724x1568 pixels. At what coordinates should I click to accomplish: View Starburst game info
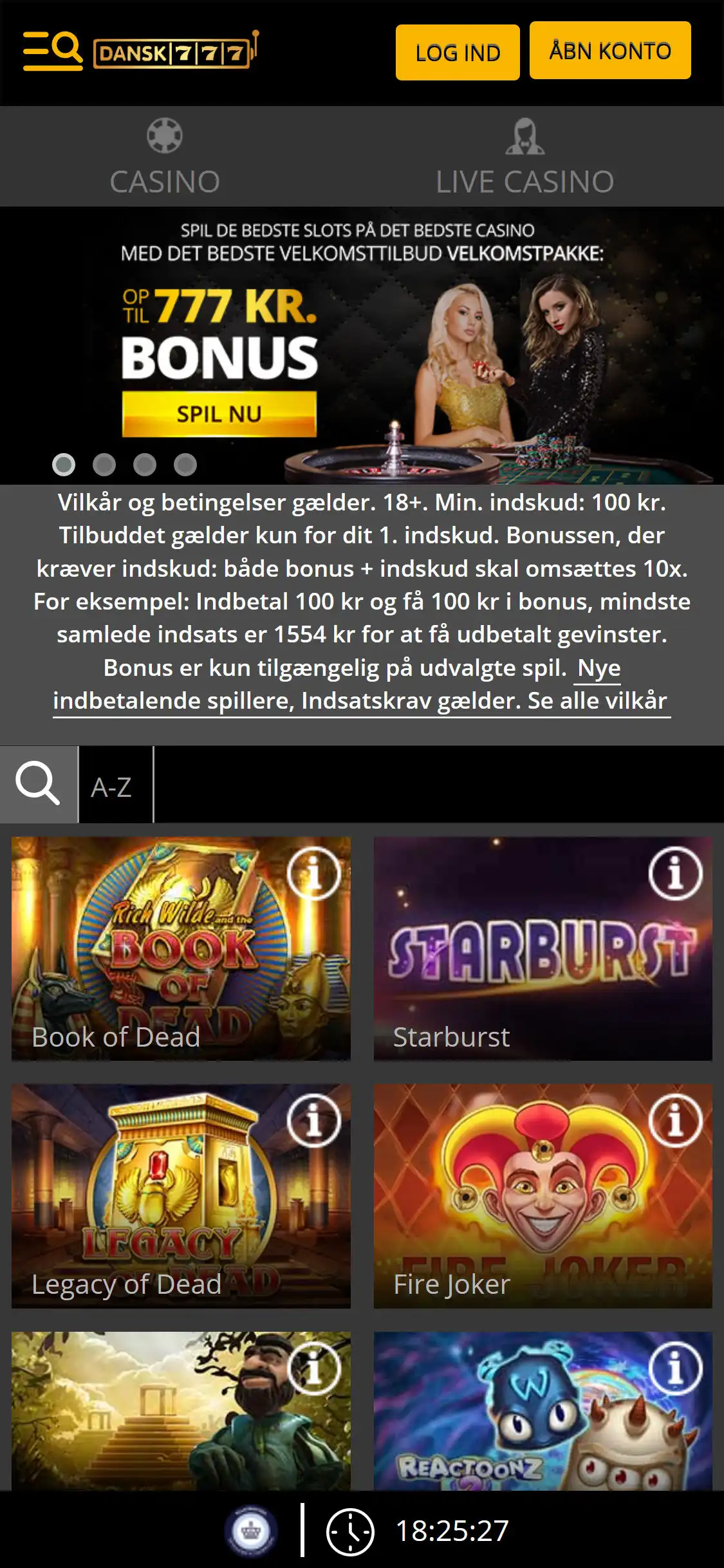[x=675, y=873]
